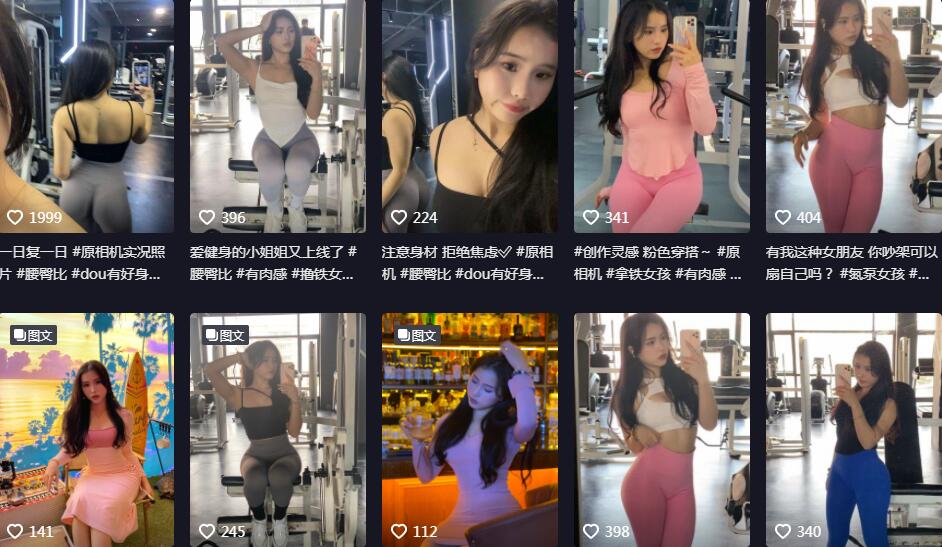942x547 pixels.
Task: Open the video with 340 likes
Action: 853,430
